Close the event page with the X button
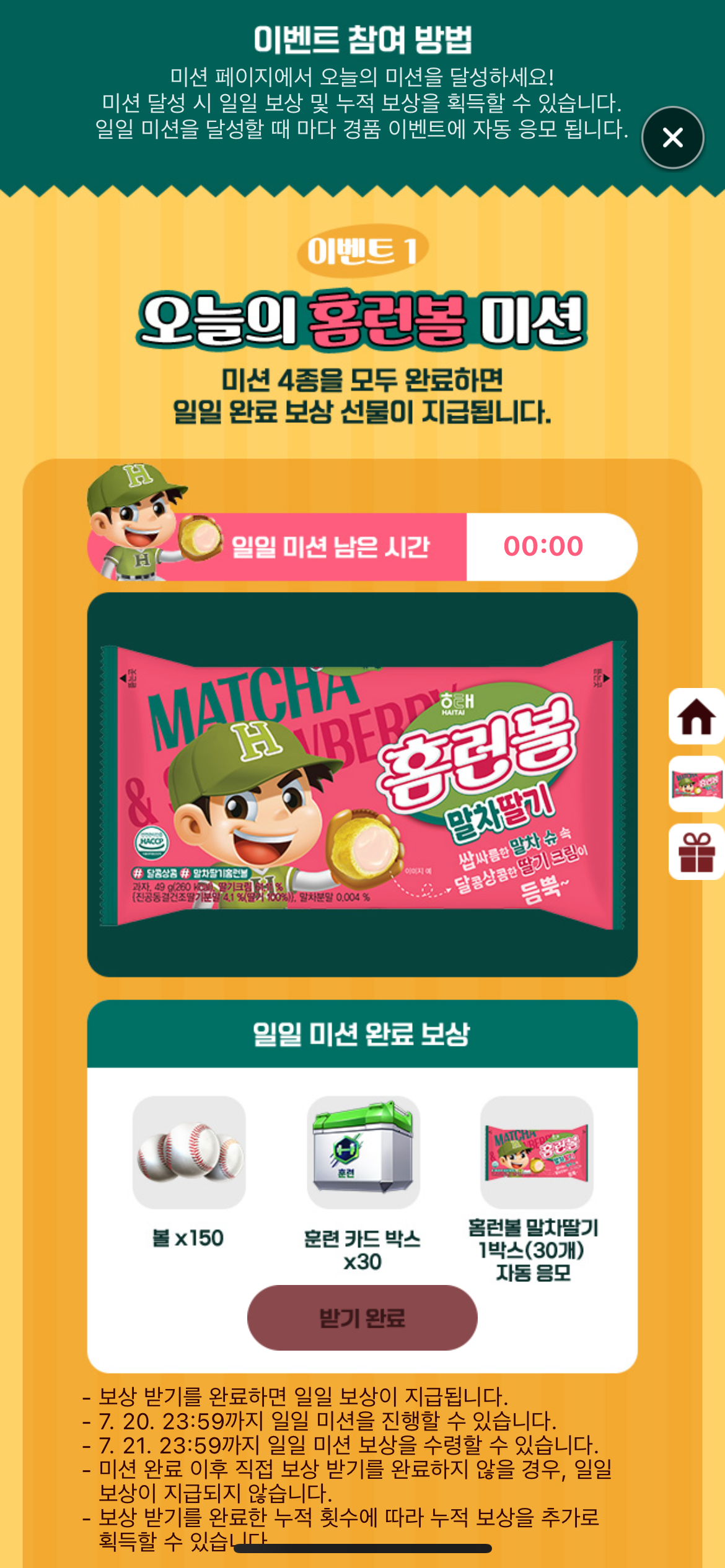The height and width of the screenshot is (1568, 725). tap(672, 137)
